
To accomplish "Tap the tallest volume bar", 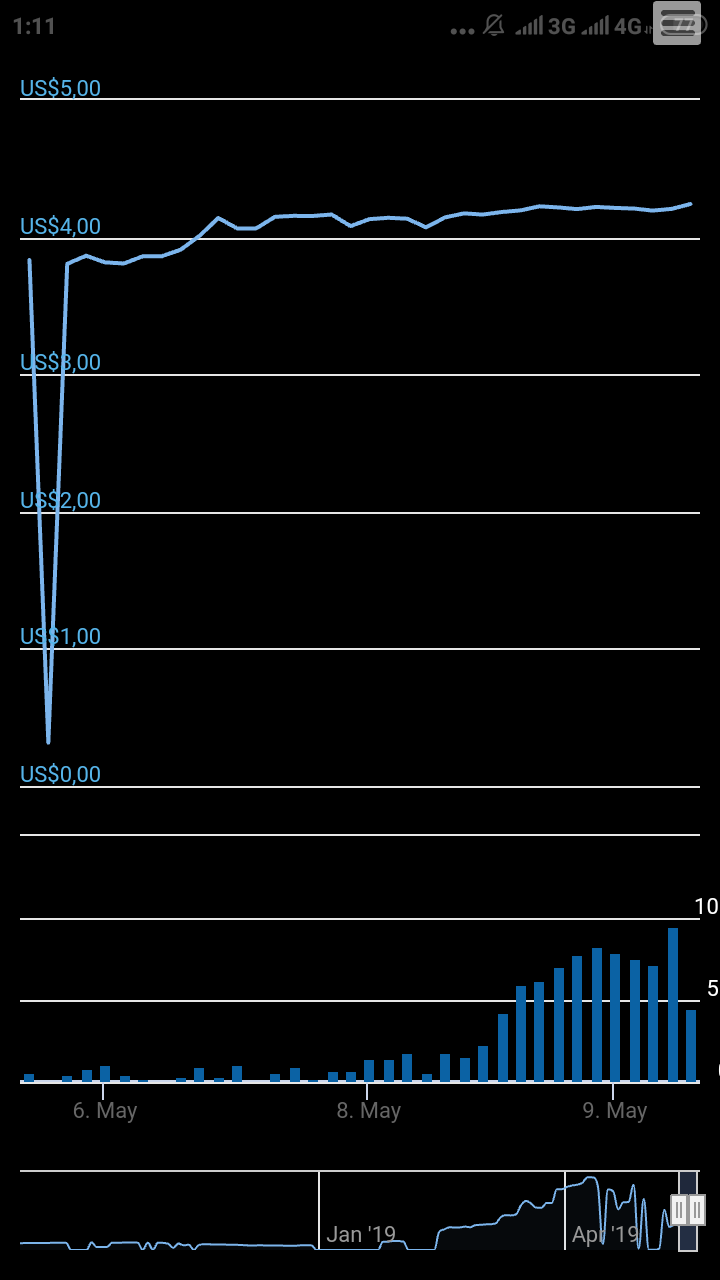I will click(673, 1004).
